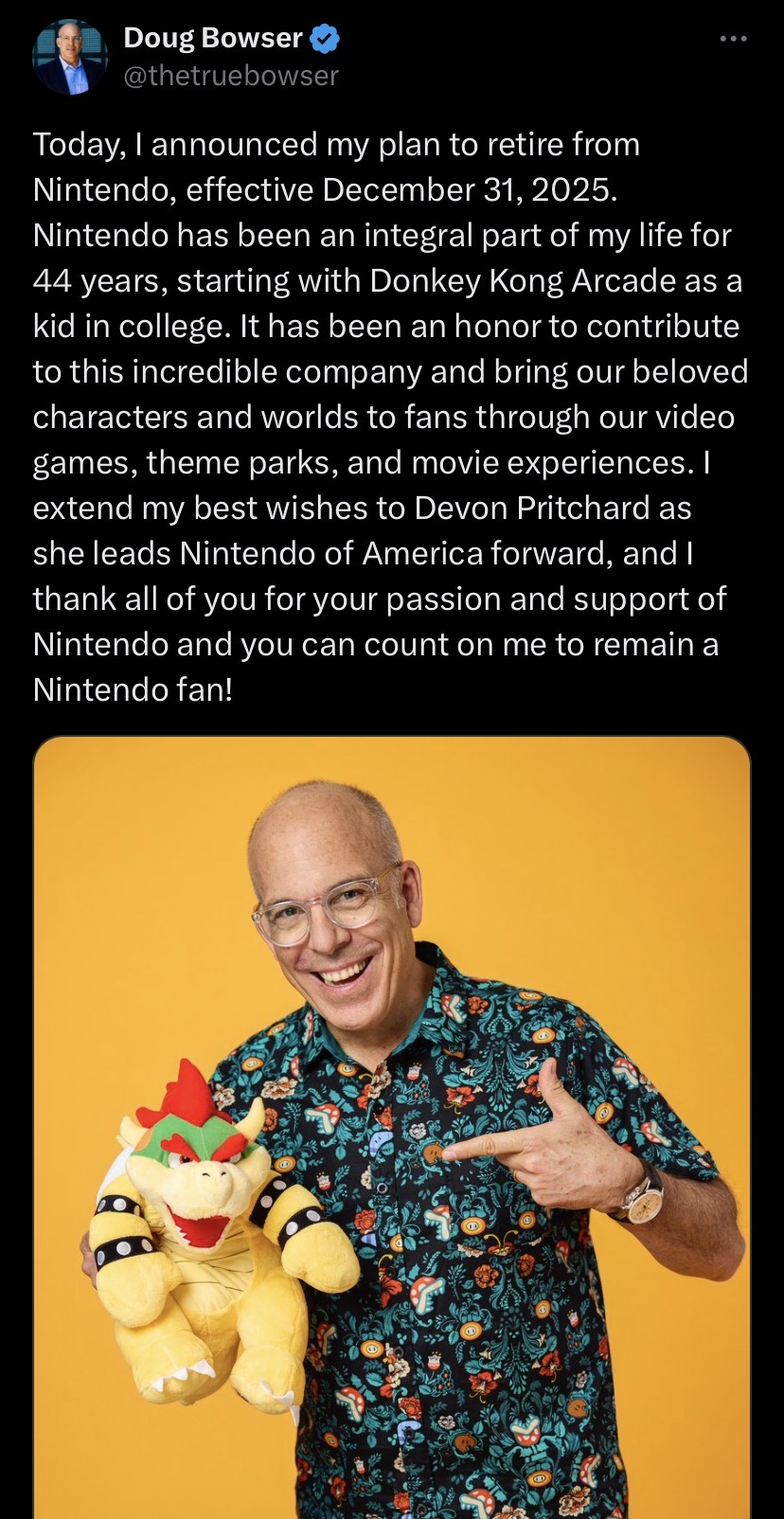
Task: Open the post's three-dot overflow menu
Action: pyautogui.click(x=733, y=39)
